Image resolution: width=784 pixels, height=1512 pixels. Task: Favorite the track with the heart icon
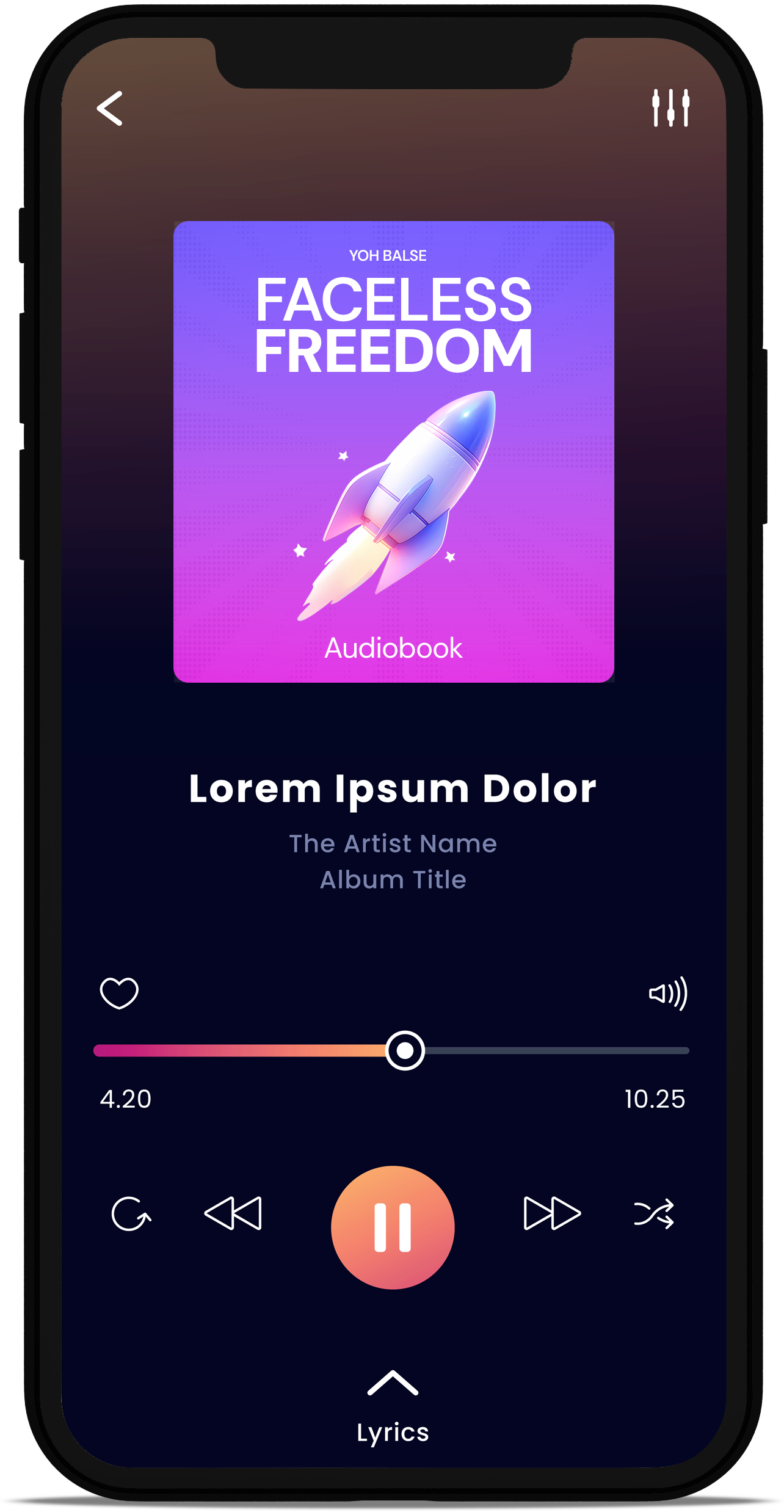coord(120,992)
